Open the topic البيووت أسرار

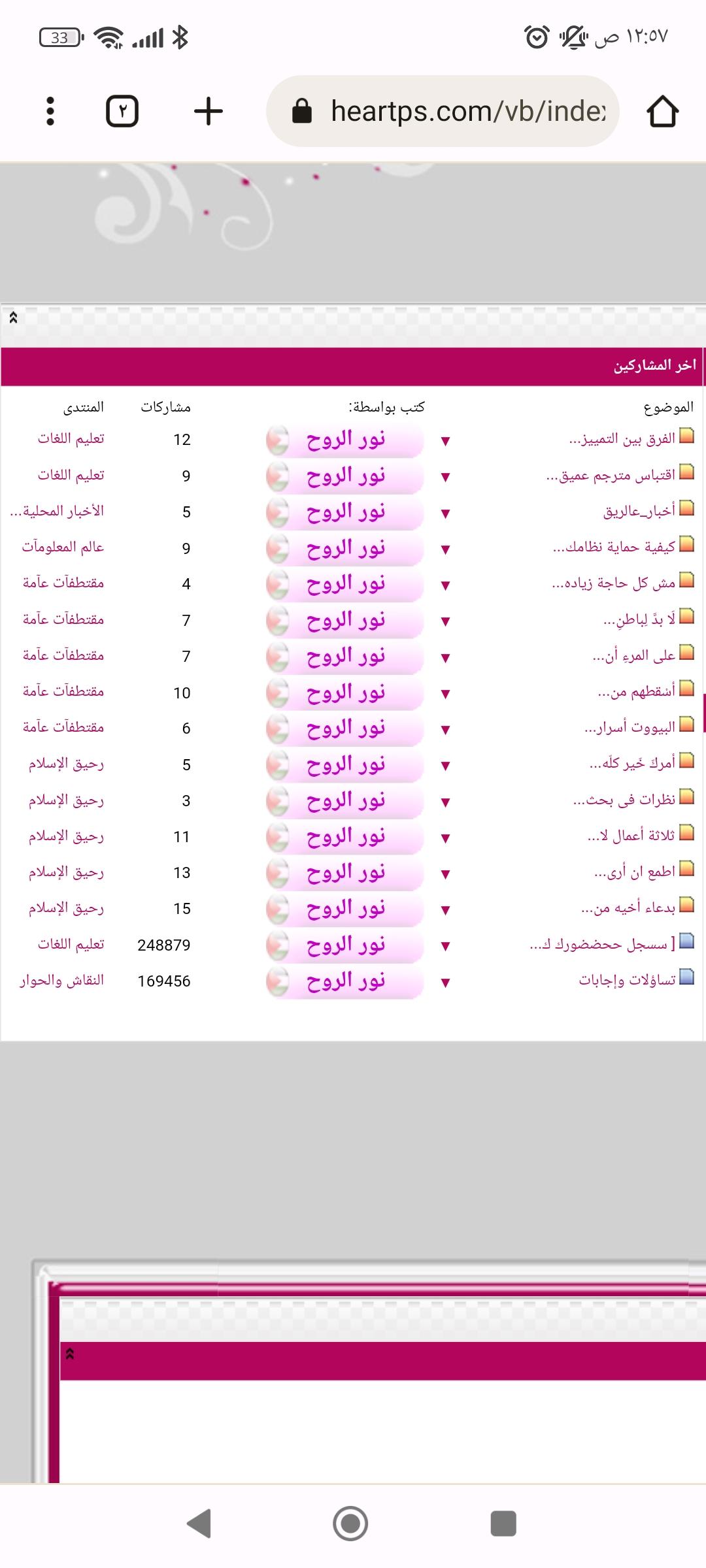tap(630, 727)
